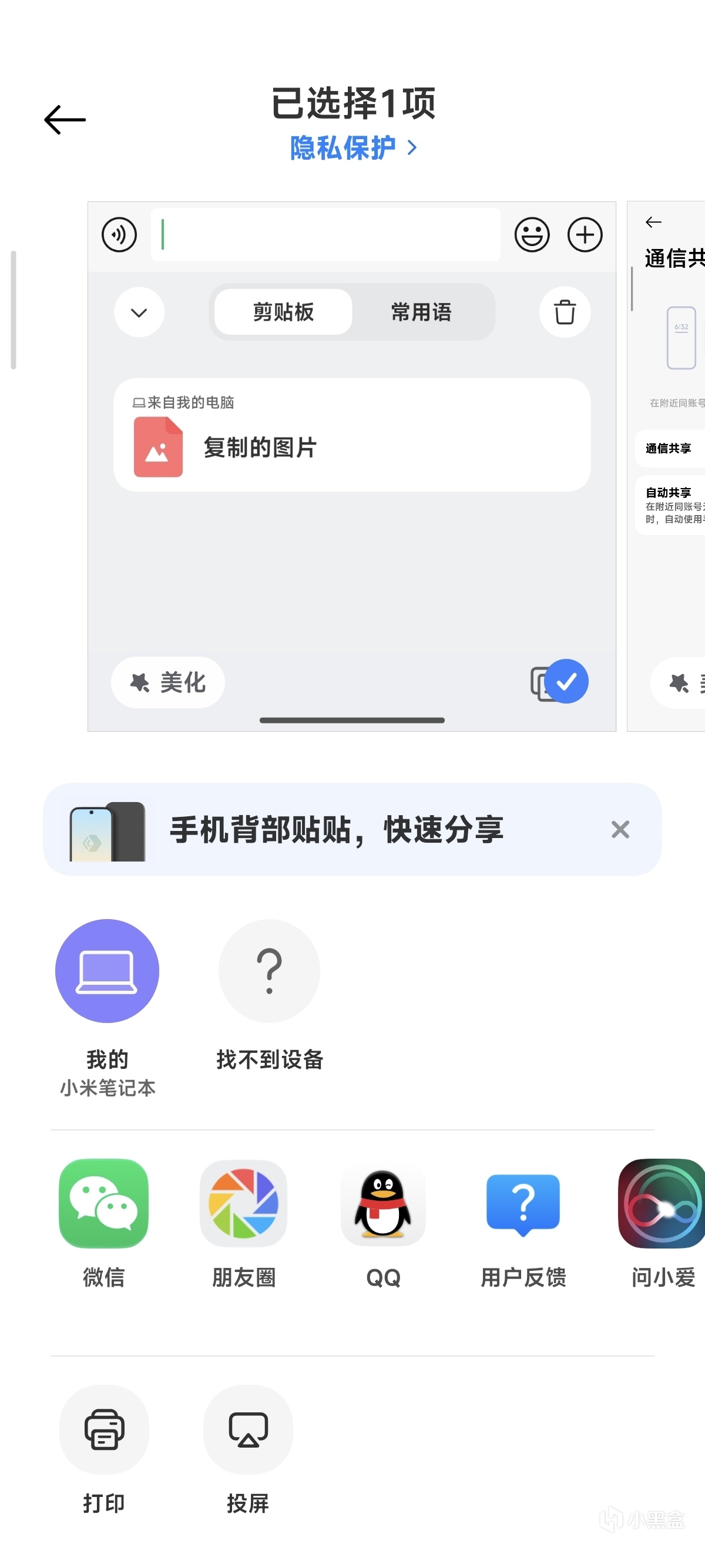705x1568 pixels.
Task: Ask 问小爱 about the screenshot
Action: (662, 1203)
